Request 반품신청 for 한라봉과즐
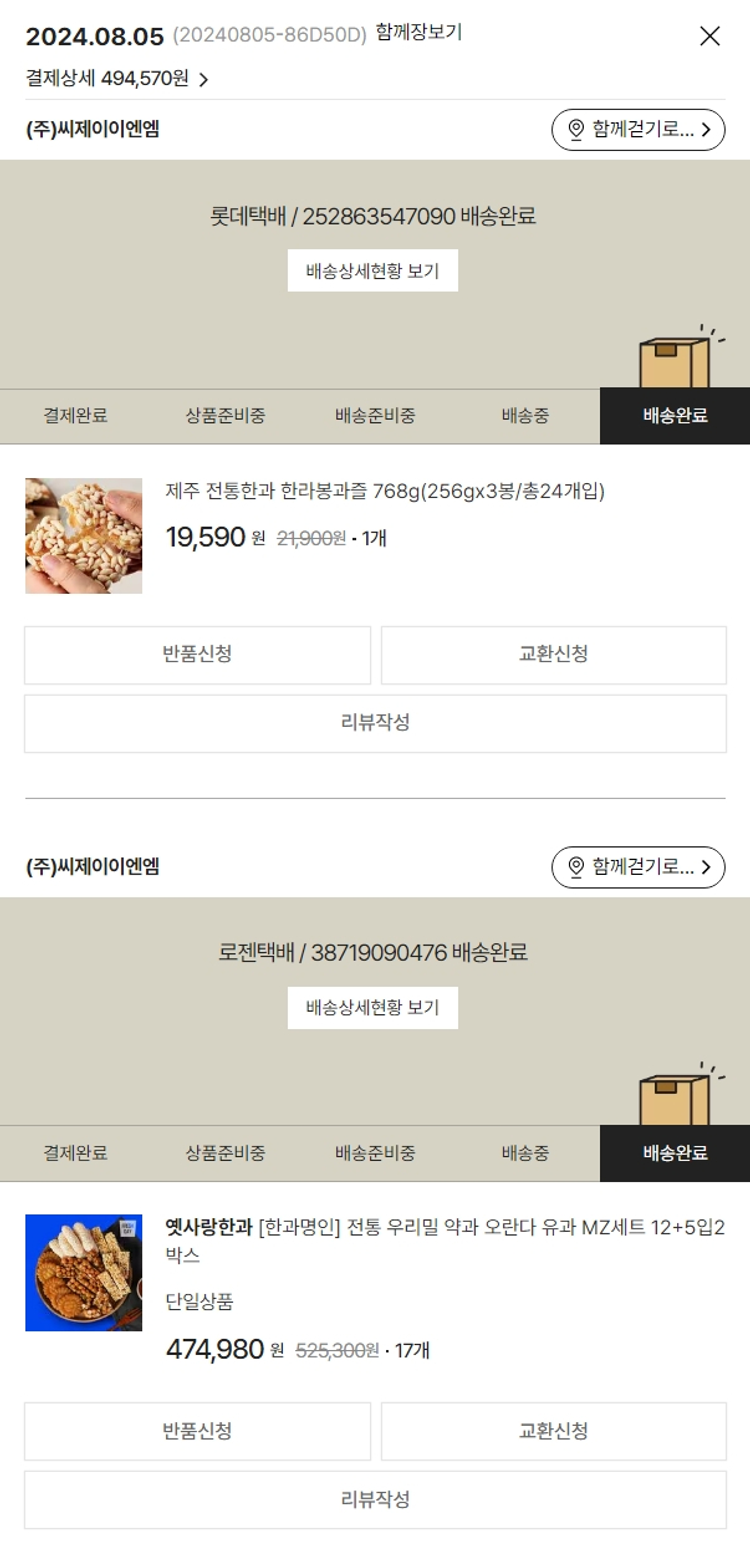750x1541 pixels. tap(197, 655)
